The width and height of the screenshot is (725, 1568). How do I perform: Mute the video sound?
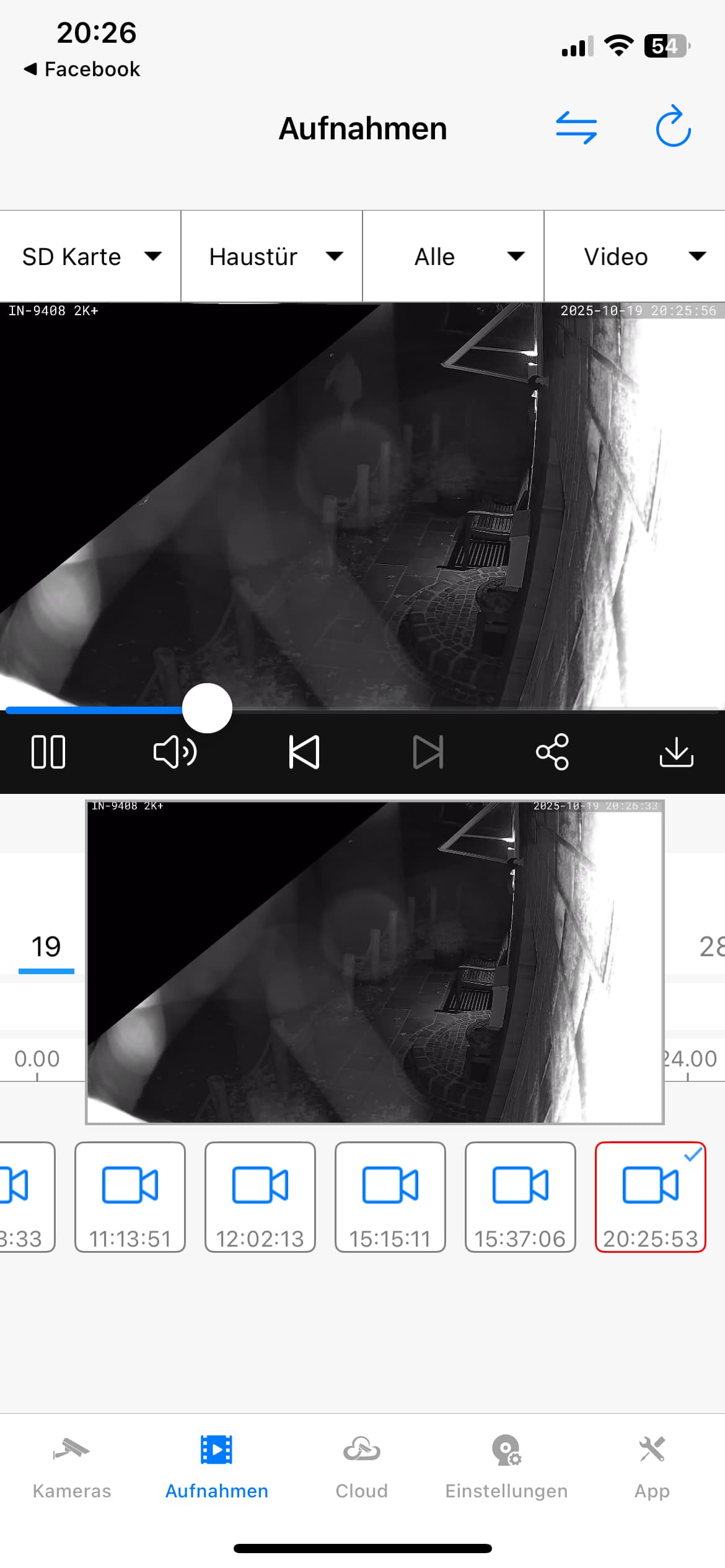coord(175,752)
